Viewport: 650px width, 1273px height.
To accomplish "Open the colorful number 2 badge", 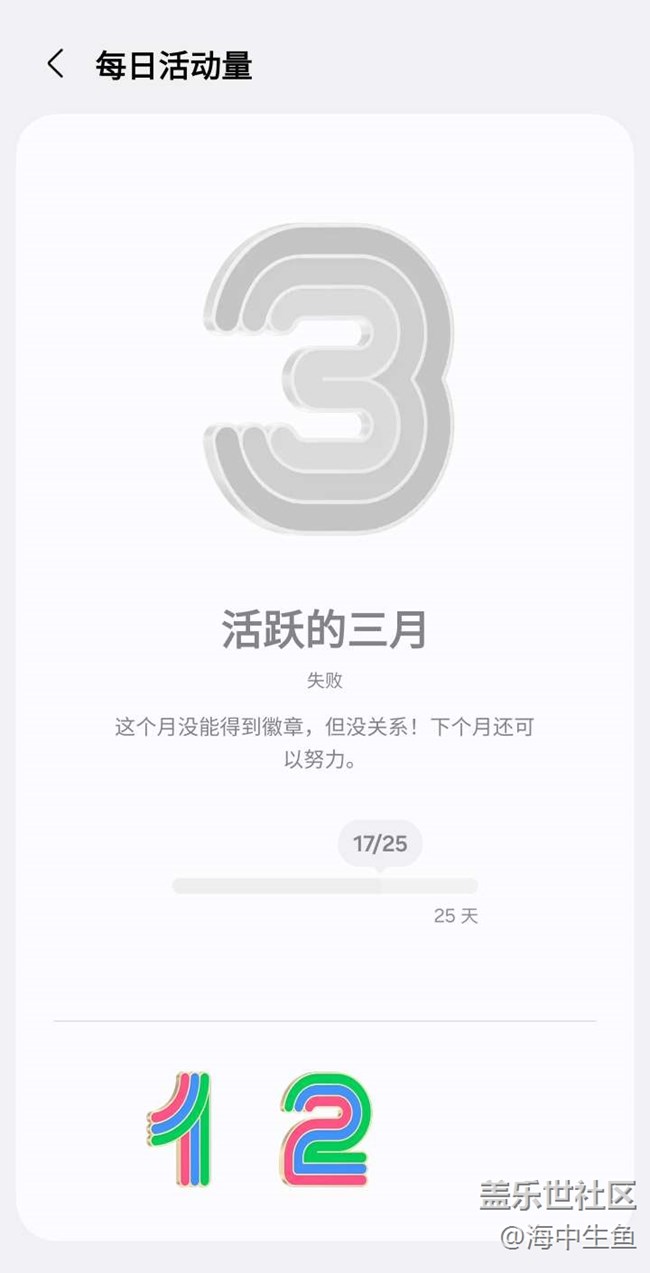I will (325, 1129).
